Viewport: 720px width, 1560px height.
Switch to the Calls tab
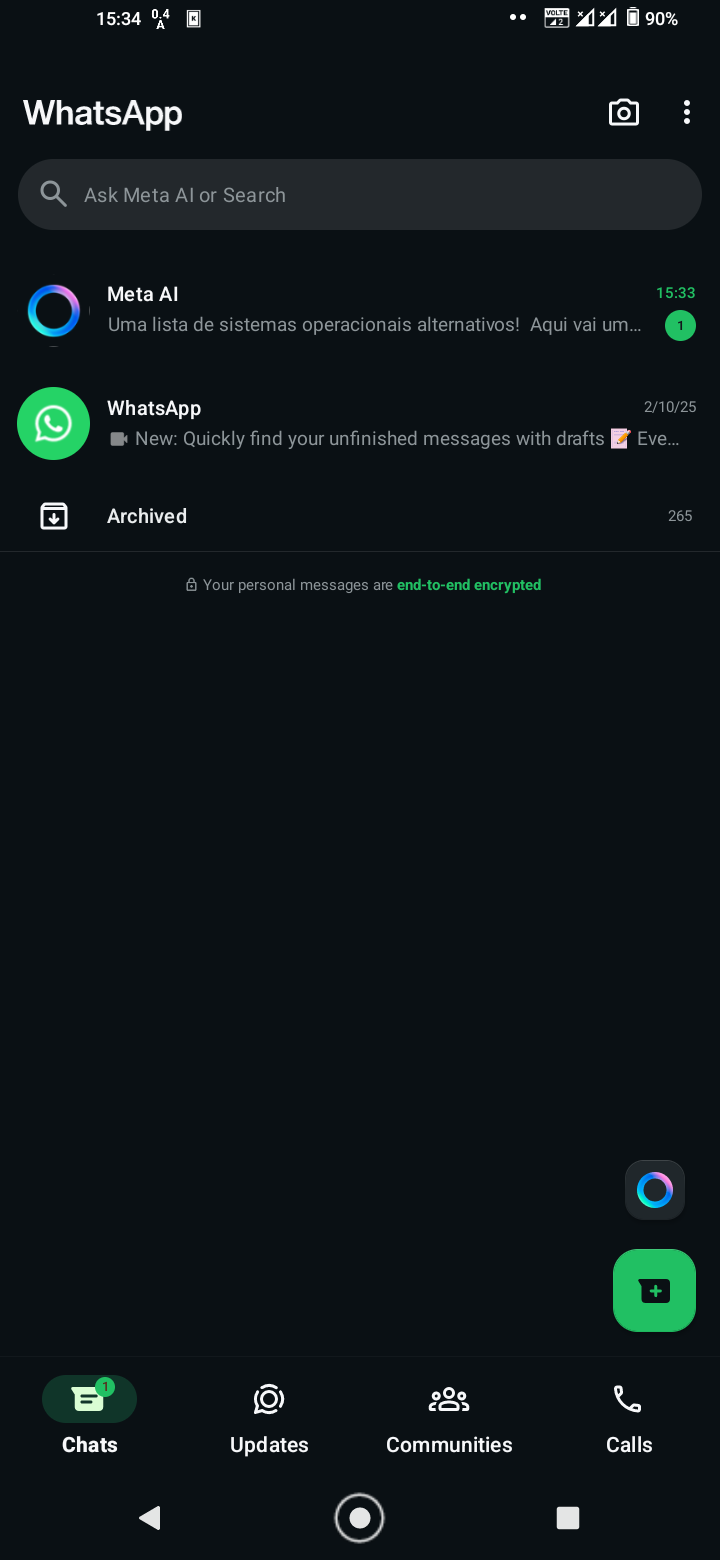click(x=629, y=1418)
